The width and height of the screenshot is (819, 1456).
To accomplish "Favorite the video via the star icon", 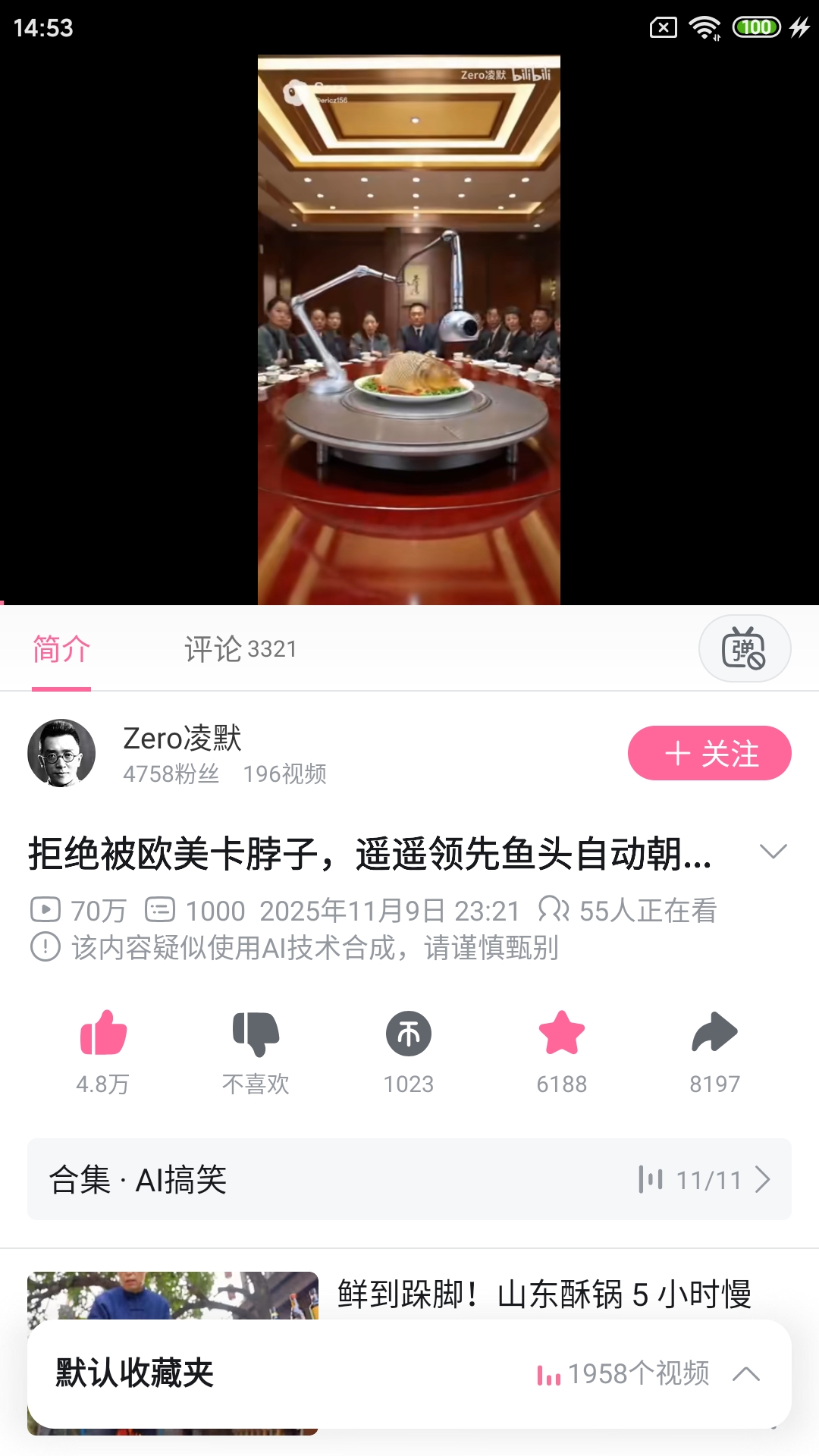I will click(561, 1033).
